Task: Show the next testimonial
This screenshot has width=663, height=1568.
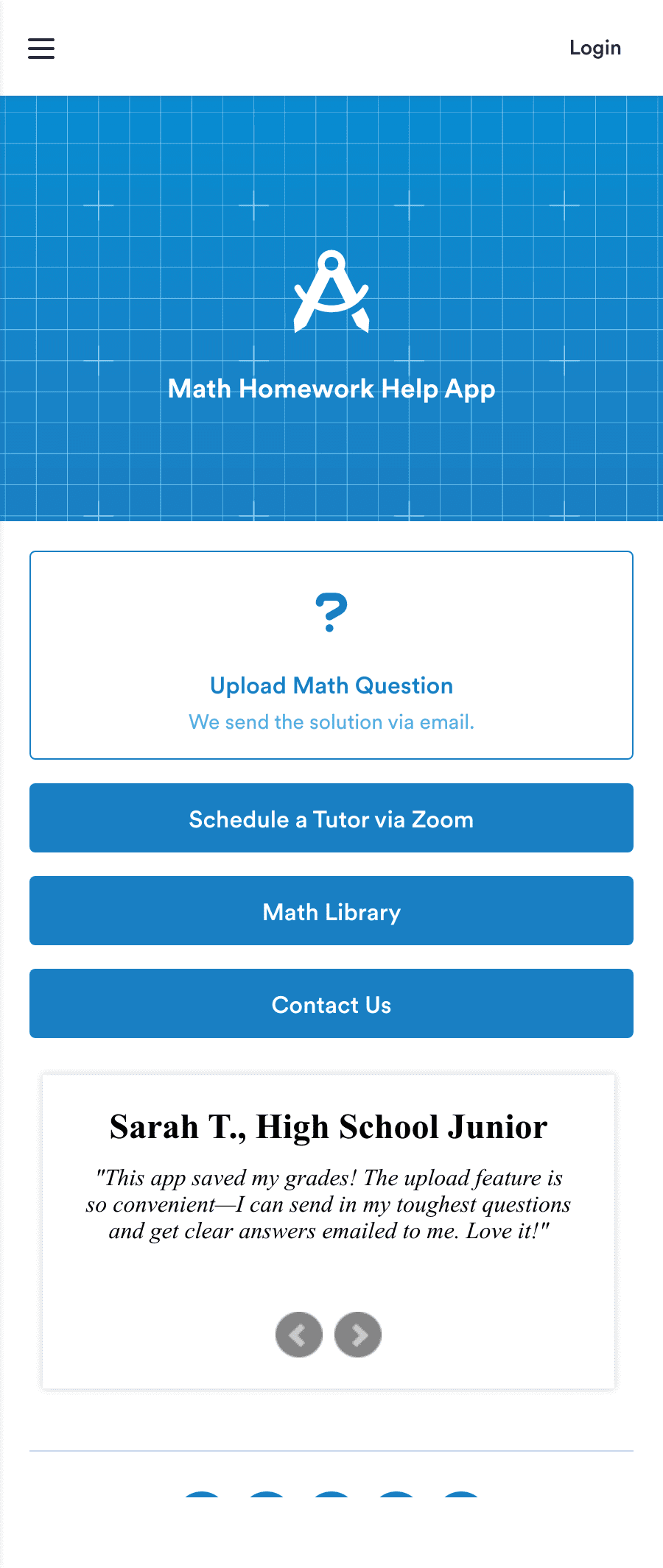Action: [x=358, y=1335]
